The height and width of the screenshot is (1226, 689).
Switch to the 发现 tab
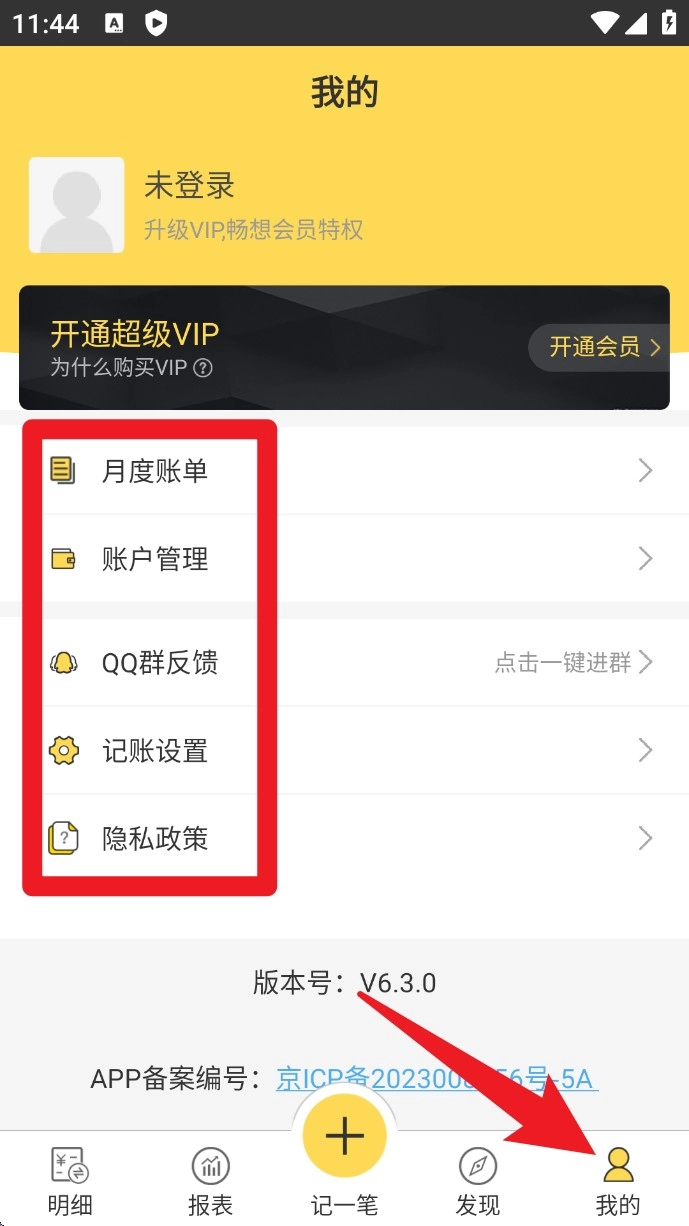click(478, 1180)
